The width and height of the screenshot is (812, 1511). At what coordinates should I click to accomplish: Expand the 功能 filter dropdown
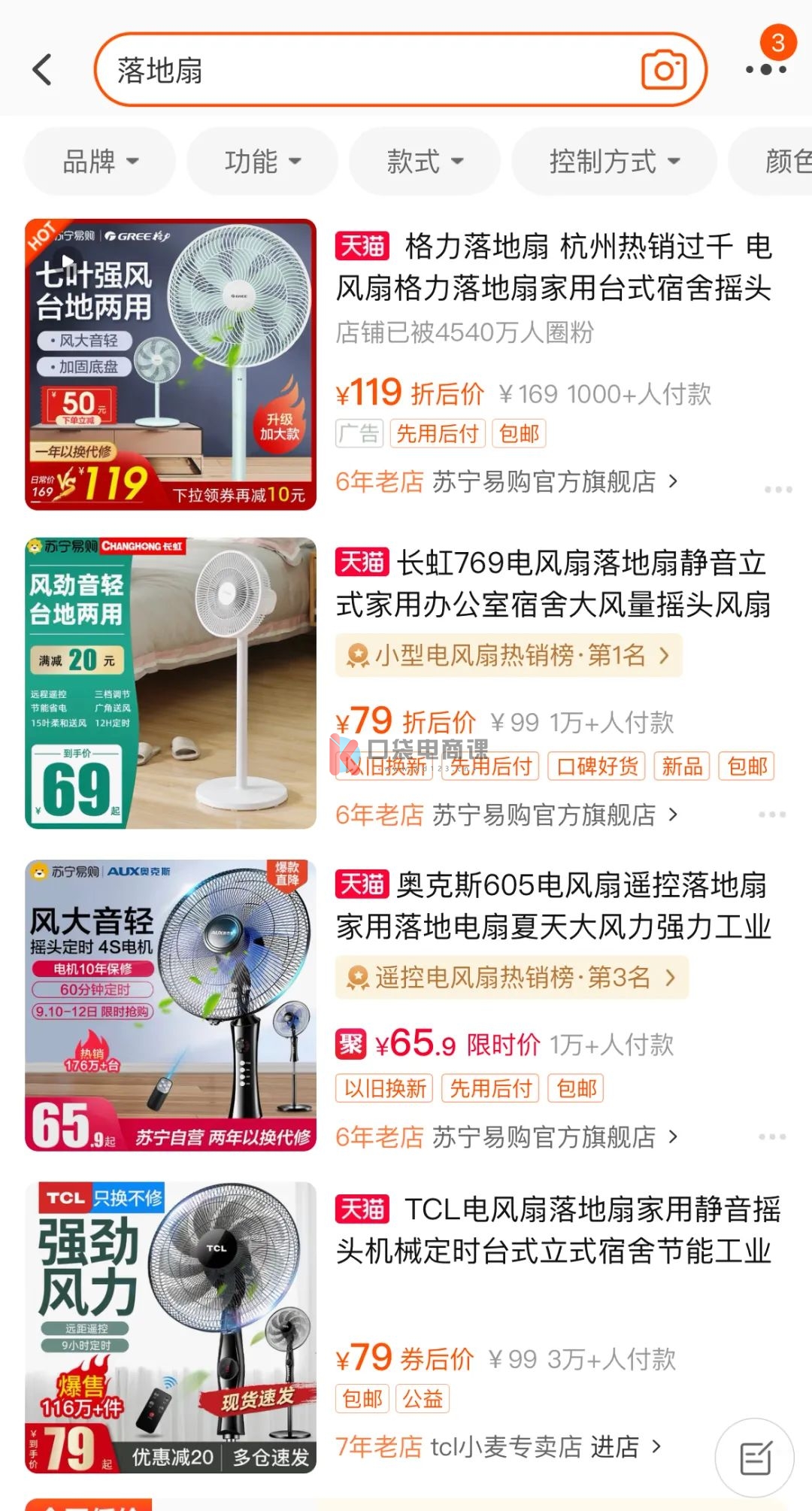pyautogui.click(x=262, y=161)
